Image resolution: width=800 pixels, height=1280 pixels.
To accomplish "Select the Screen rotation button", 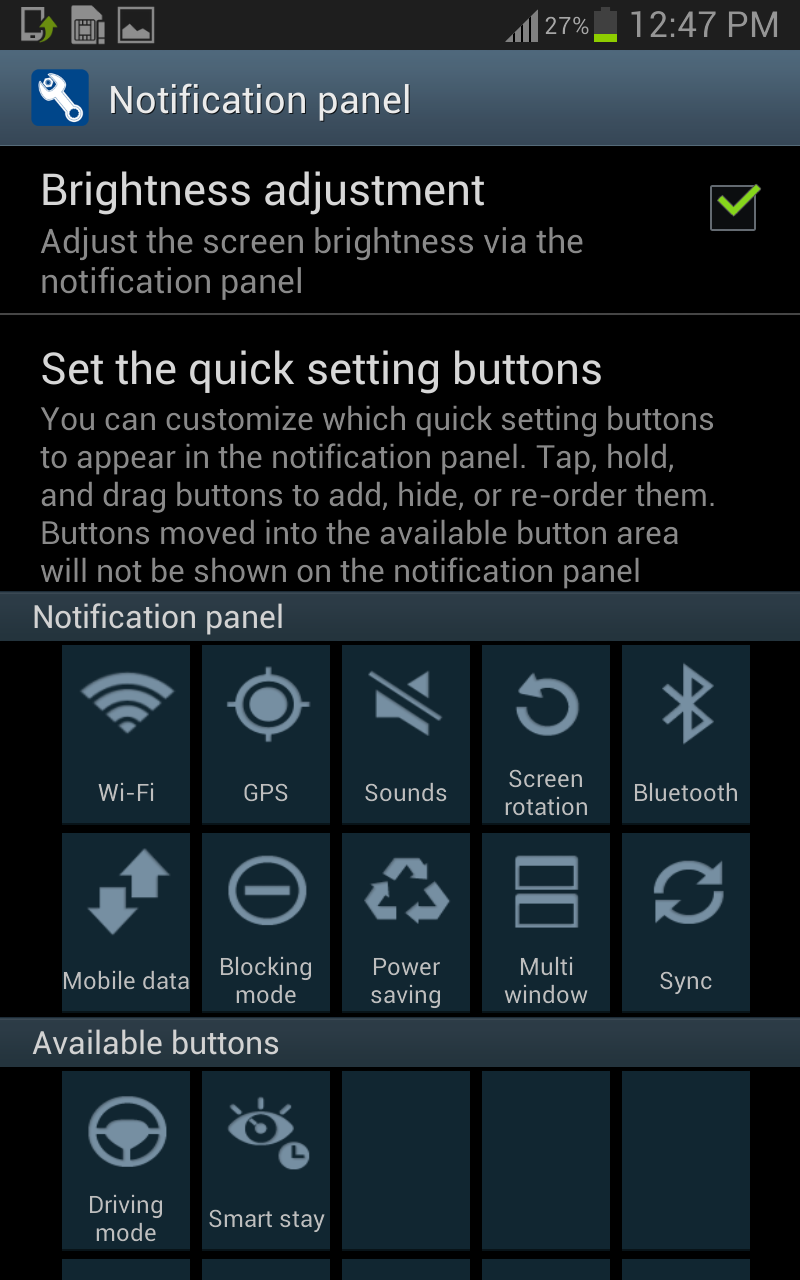I will (546, 734).
